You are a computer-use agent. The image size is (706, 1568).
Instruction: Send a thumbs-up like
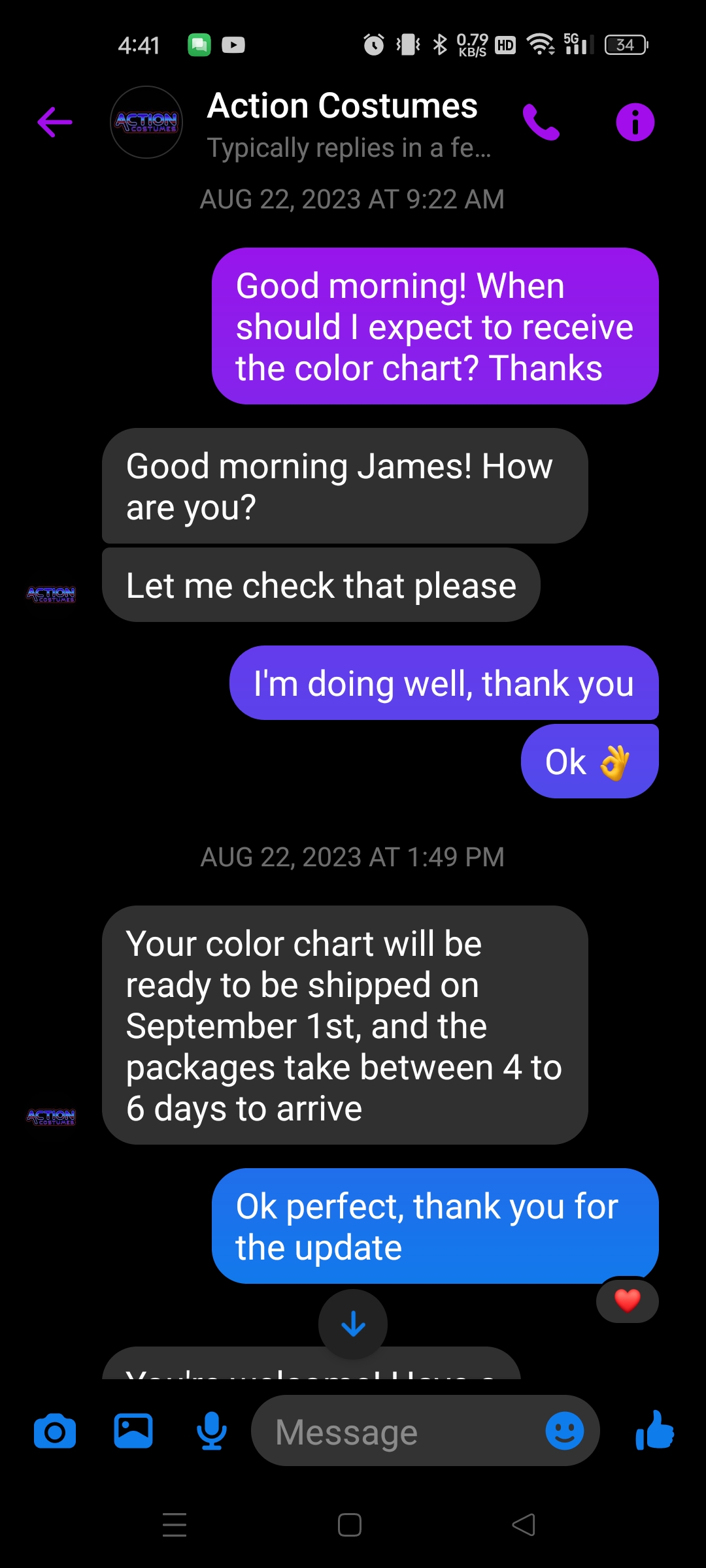point(654,1430)
